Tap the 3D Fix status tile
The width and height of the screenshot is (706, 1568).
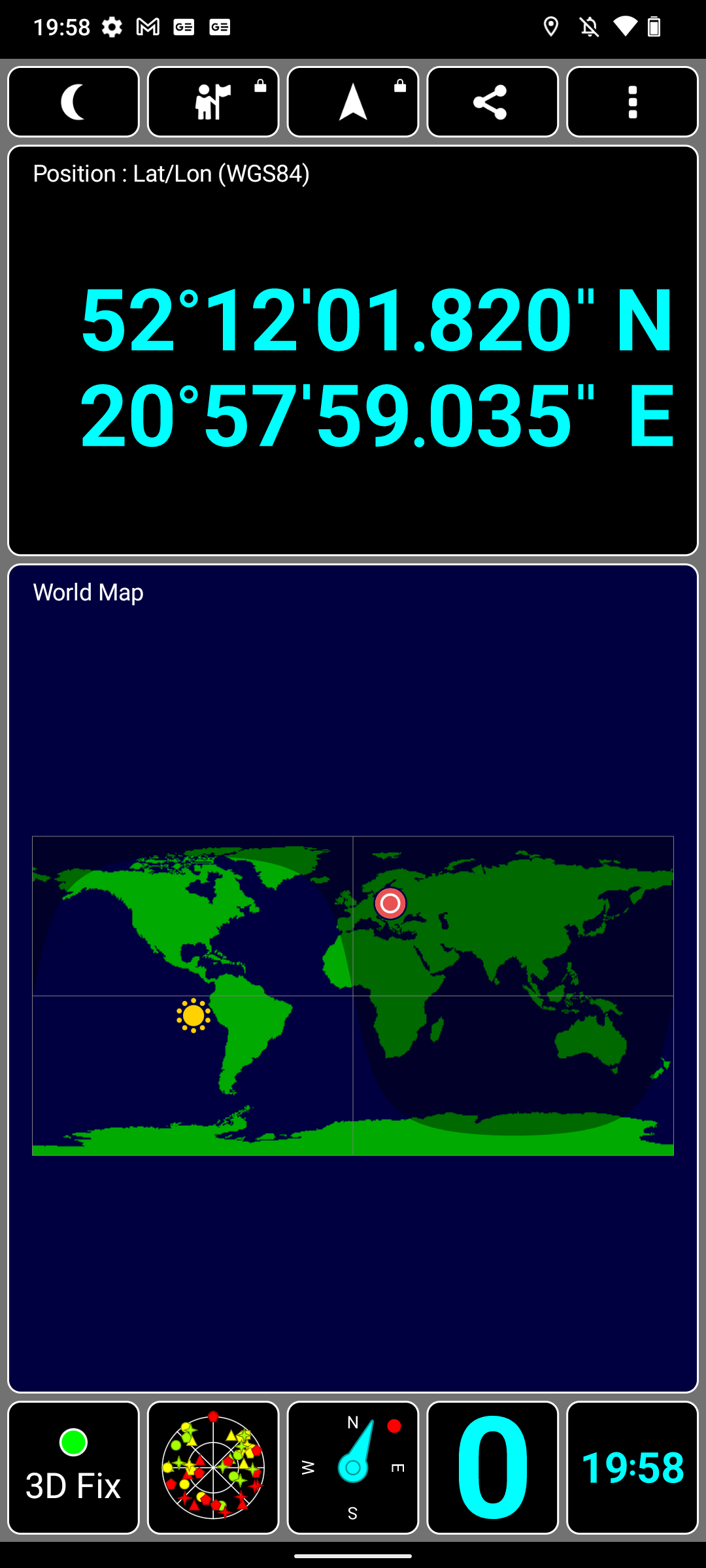point(73,1467)
